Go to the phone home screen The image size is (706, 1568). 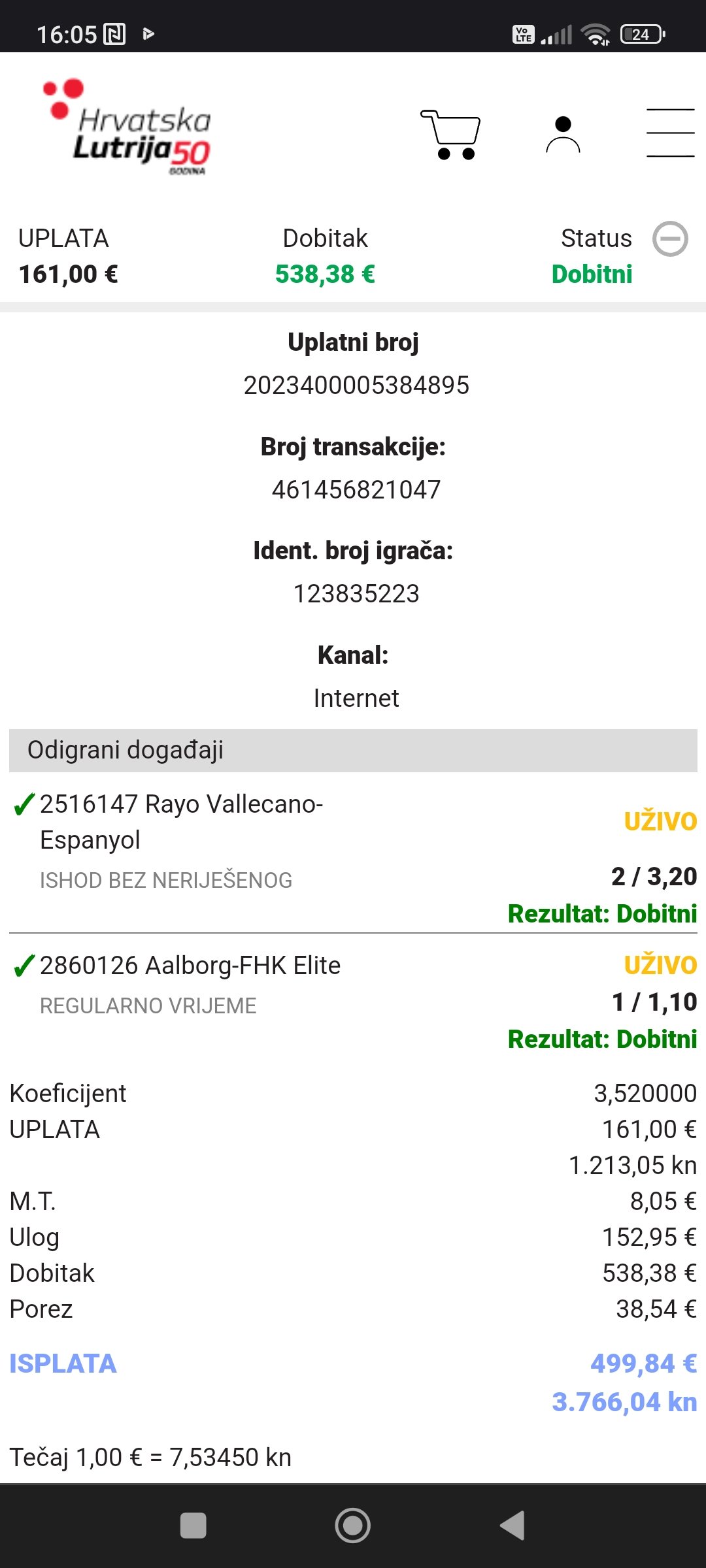[x=353, y=1526]
